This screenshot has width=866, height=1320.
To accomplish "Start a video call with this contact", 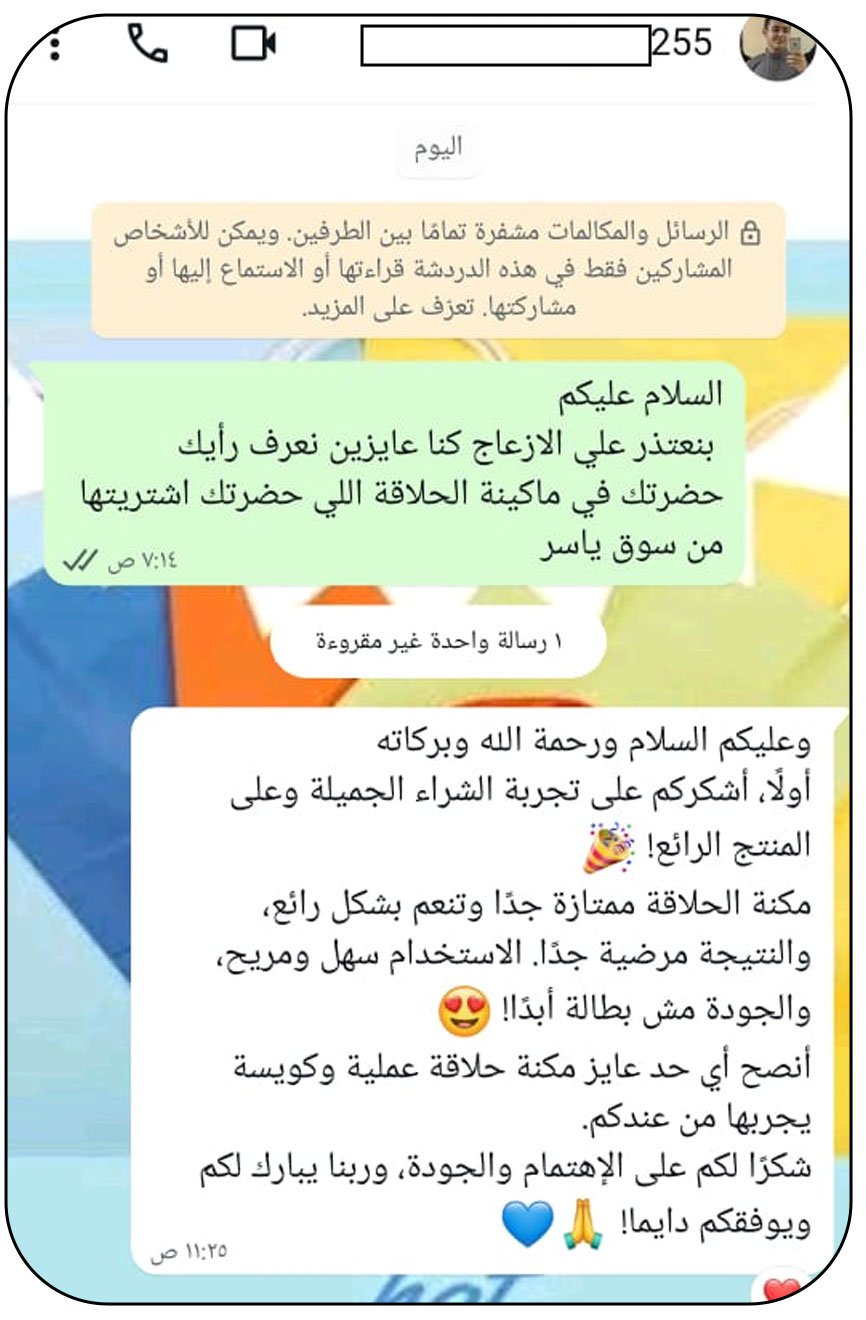I will (x=253, y=43).
